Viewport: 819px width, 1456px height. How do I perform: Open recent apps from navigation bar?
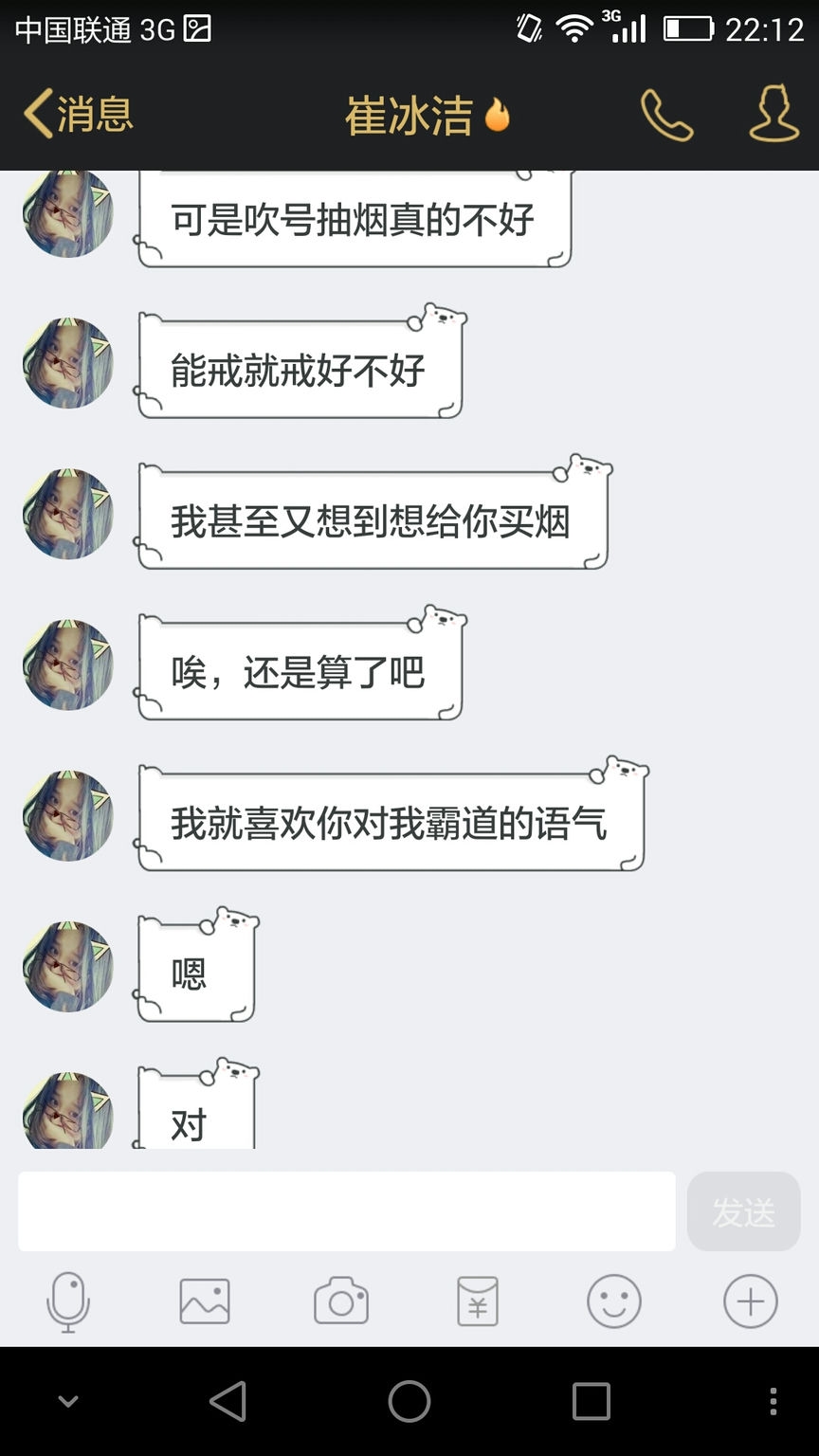tap(591, 1401)
